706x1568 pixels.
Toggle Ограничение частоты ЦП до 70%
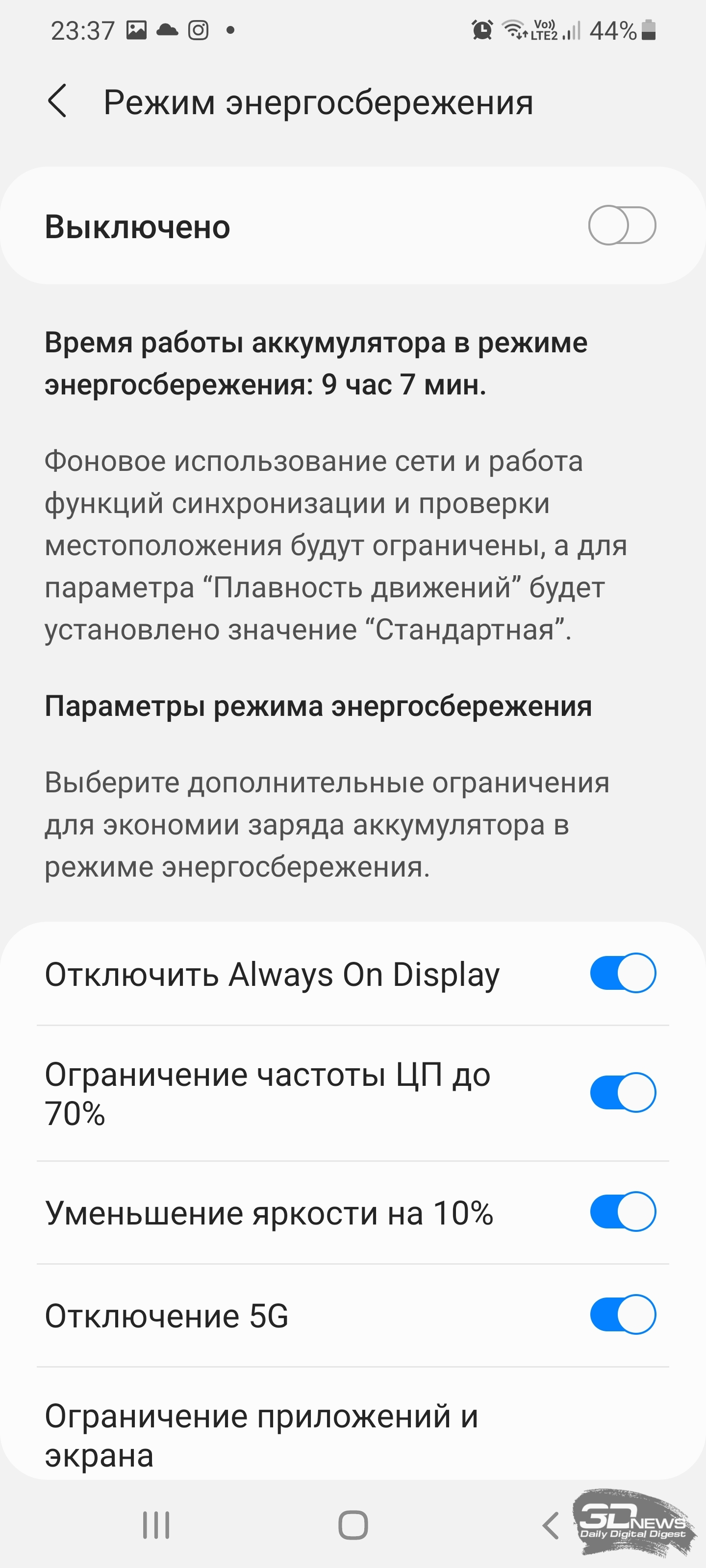click(623, 1093)
